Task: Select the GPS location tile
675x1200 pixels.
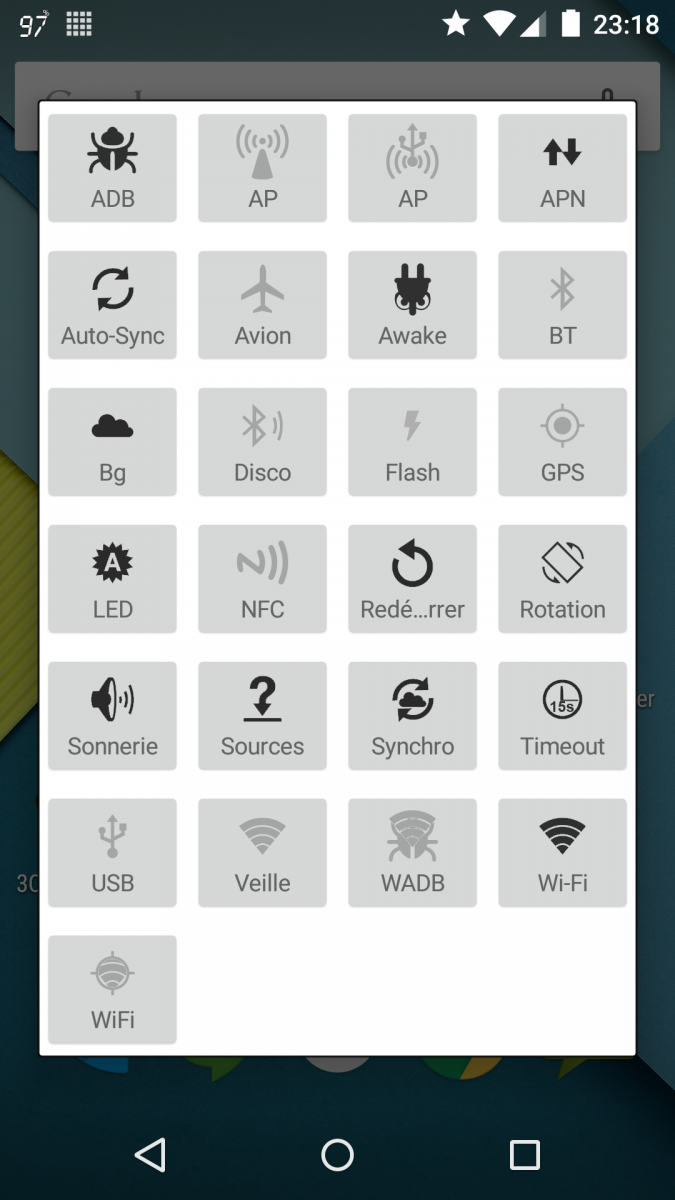Action: coord(562,442)
